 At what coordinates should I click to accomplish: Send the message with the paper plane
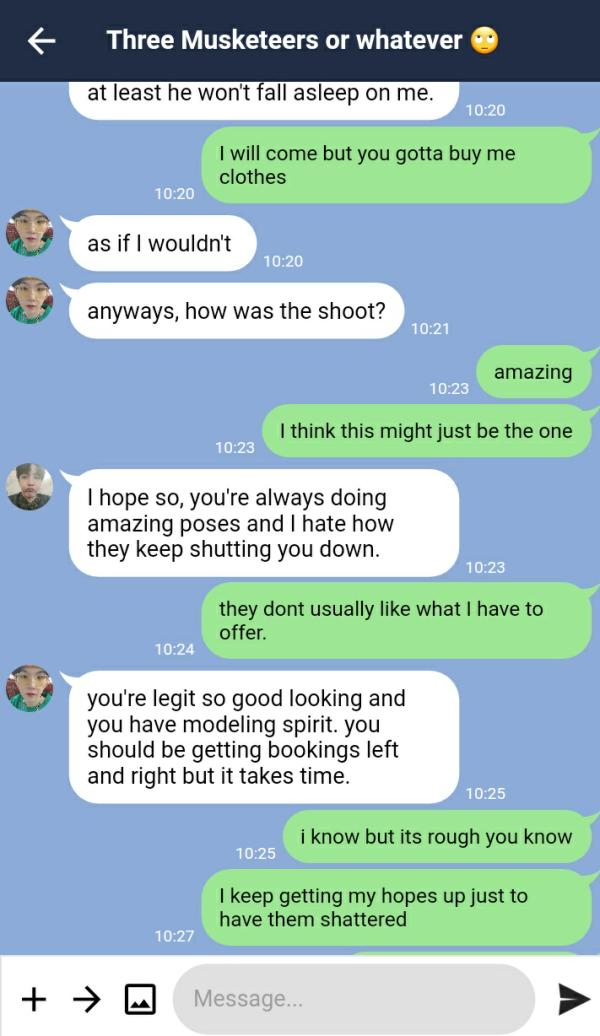(x=573, y=998)
